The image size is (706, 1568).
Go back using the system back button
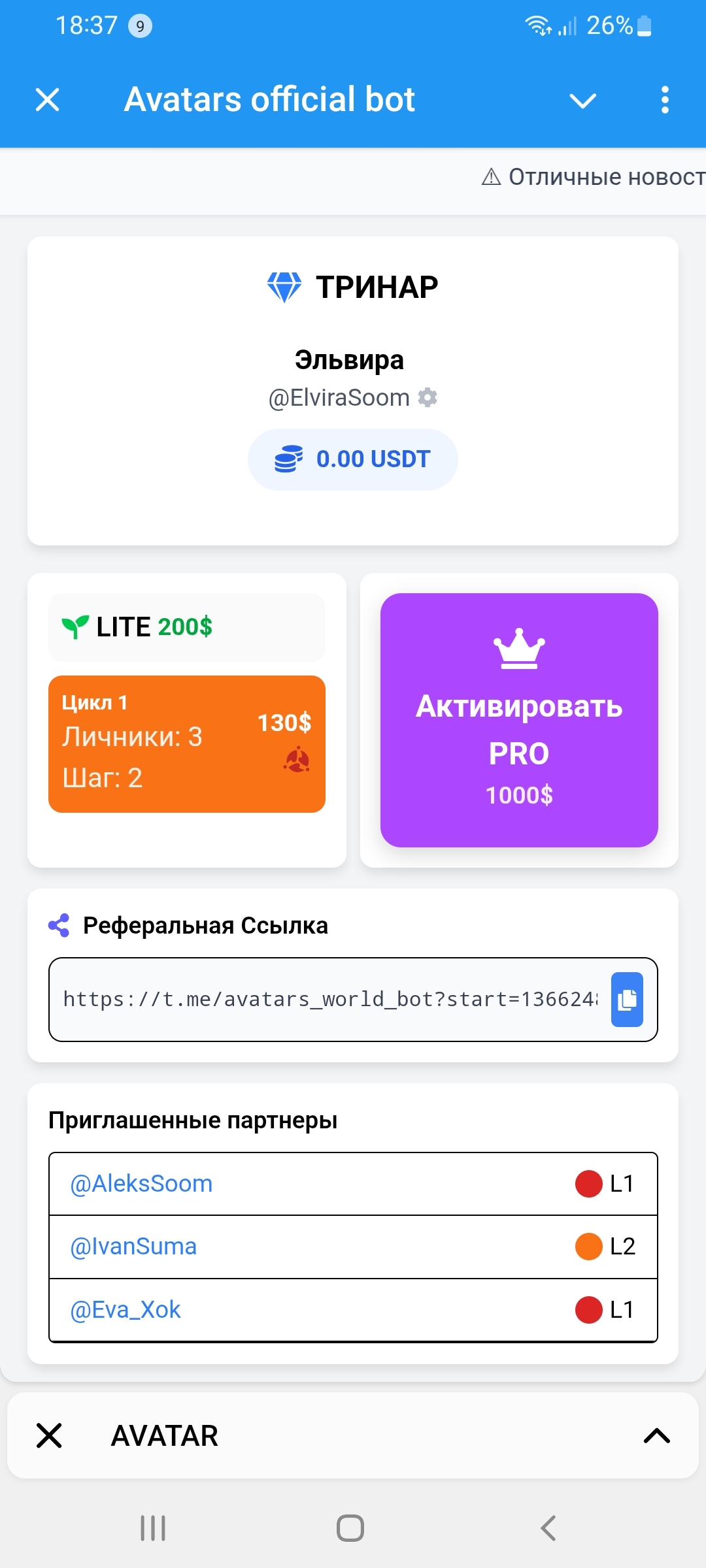point(548,1528)
